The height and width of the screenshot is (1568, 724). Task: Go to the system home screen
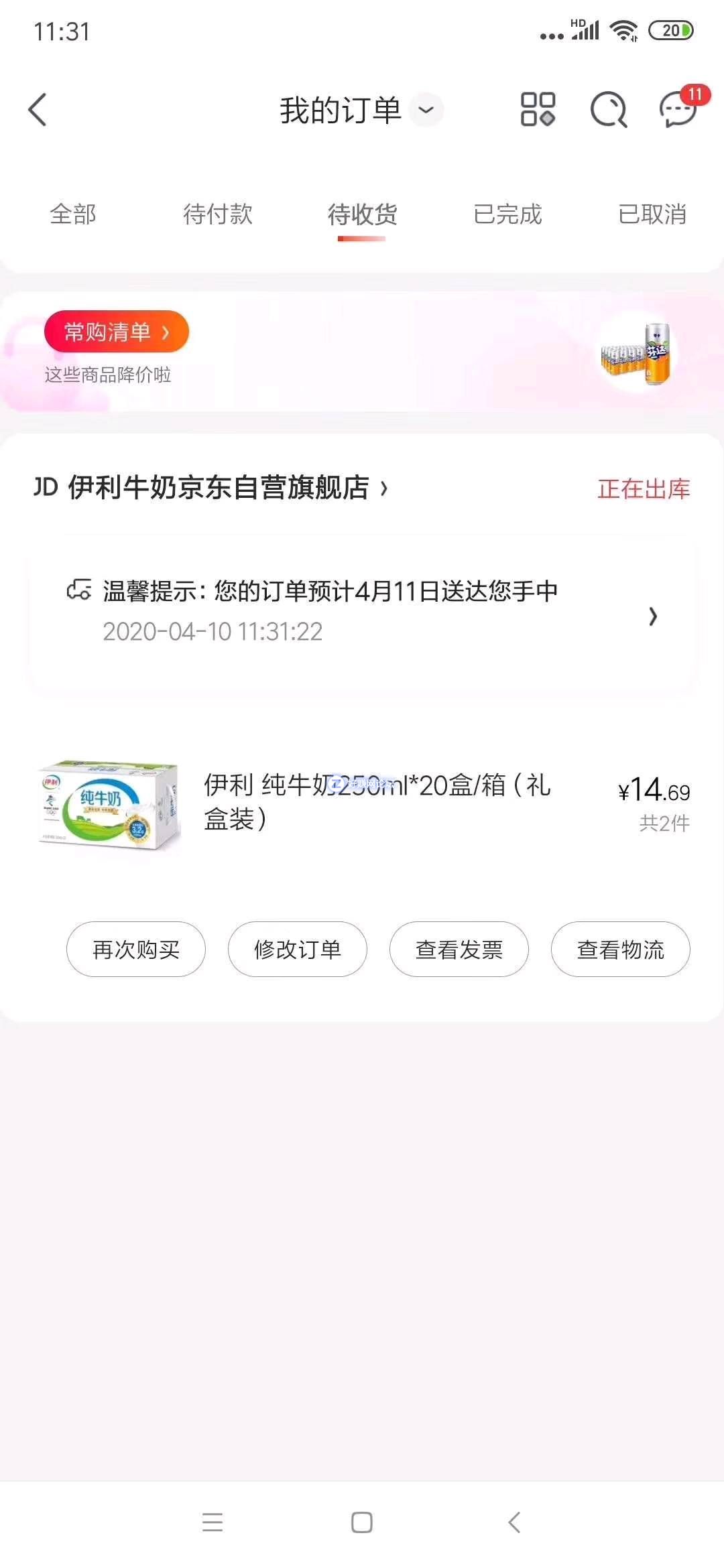point(362,1522)
